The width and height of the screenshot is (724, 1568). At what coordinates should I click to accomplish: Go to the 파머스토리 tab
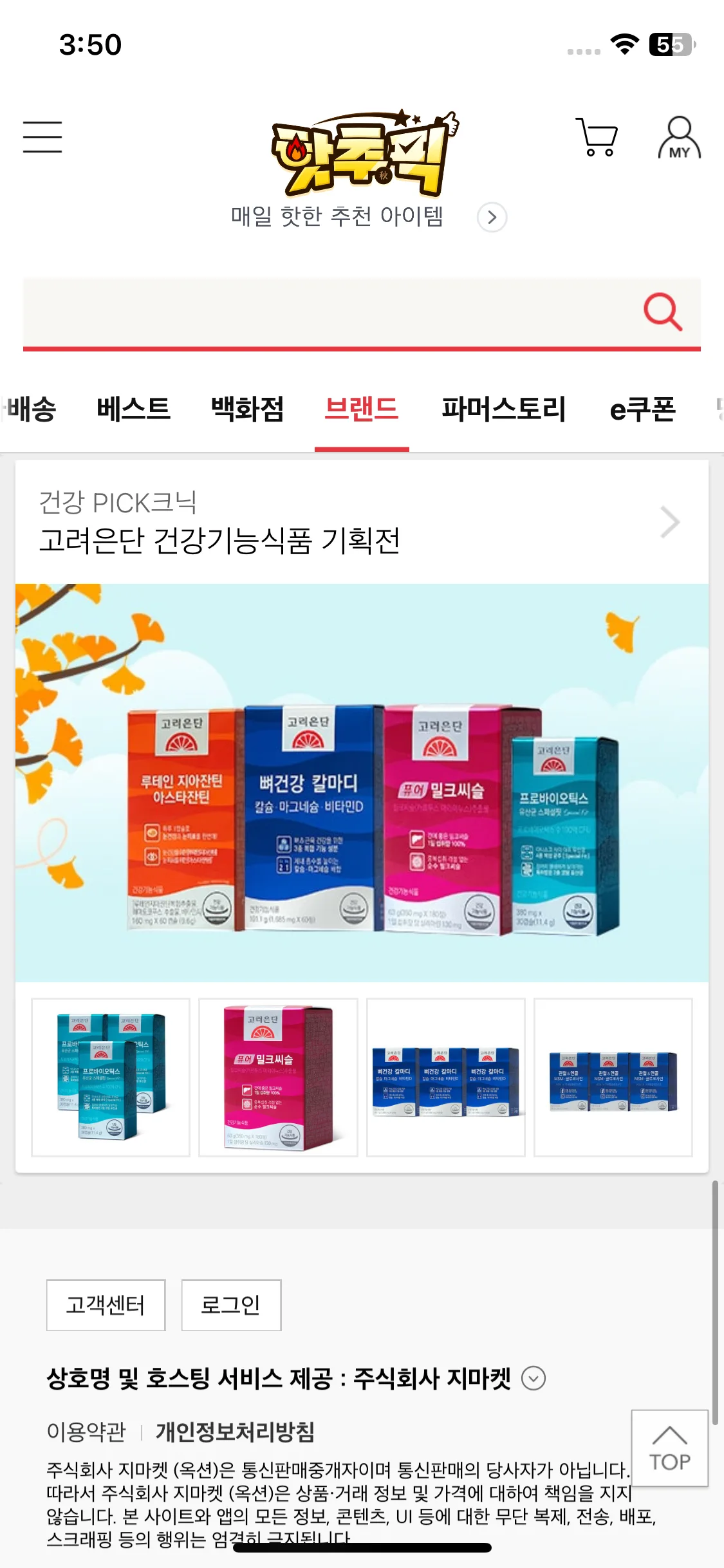click(x=503, y=409)
